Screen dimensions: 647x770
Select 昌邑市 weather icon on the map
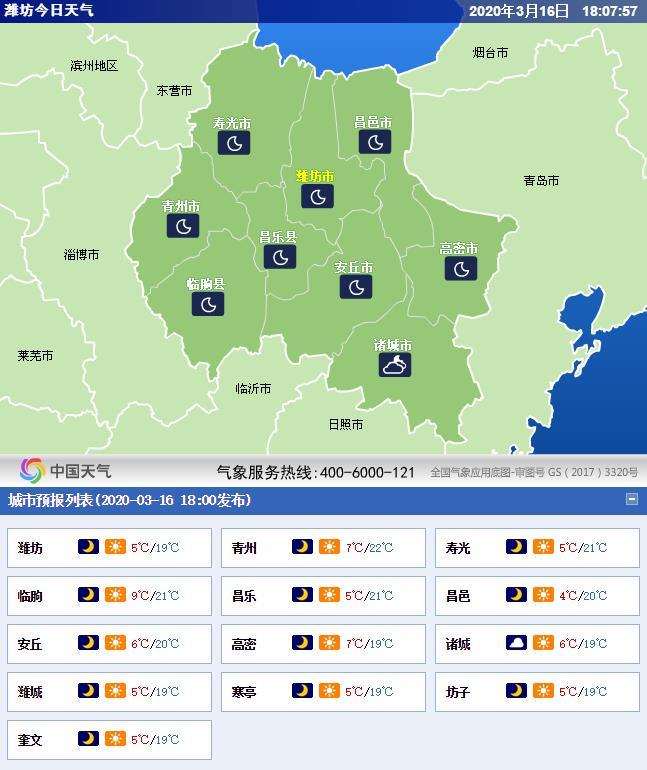pyautogui.click(x=375, y=142)
